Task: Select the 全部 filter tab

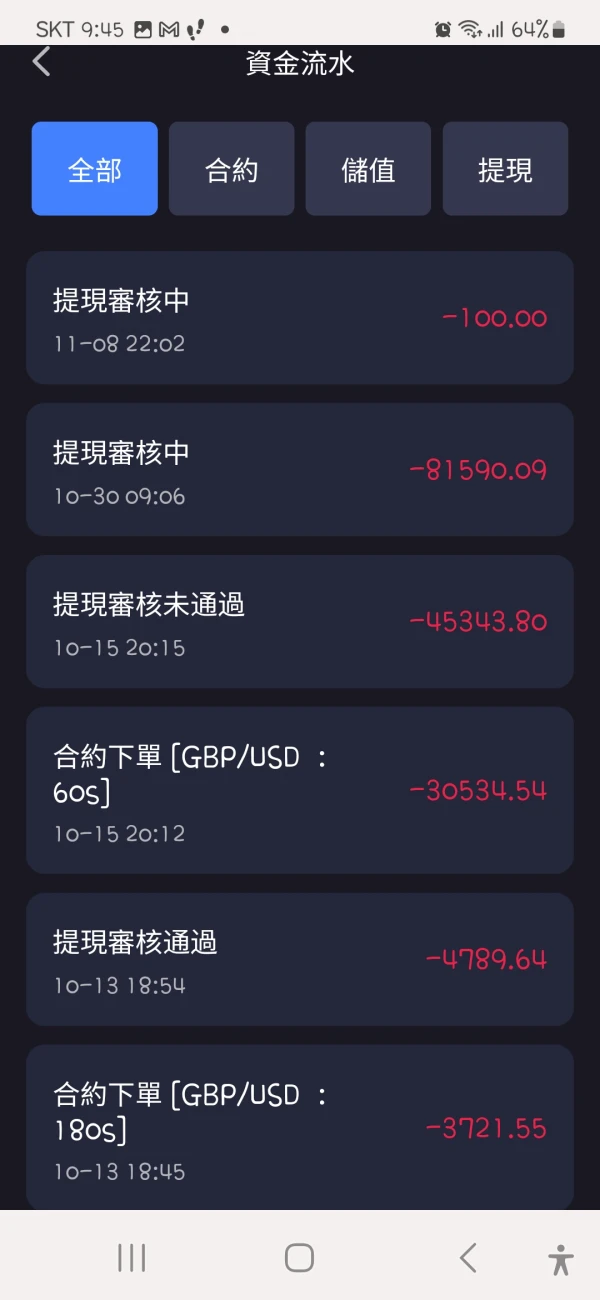Action: tap(94, 169)
